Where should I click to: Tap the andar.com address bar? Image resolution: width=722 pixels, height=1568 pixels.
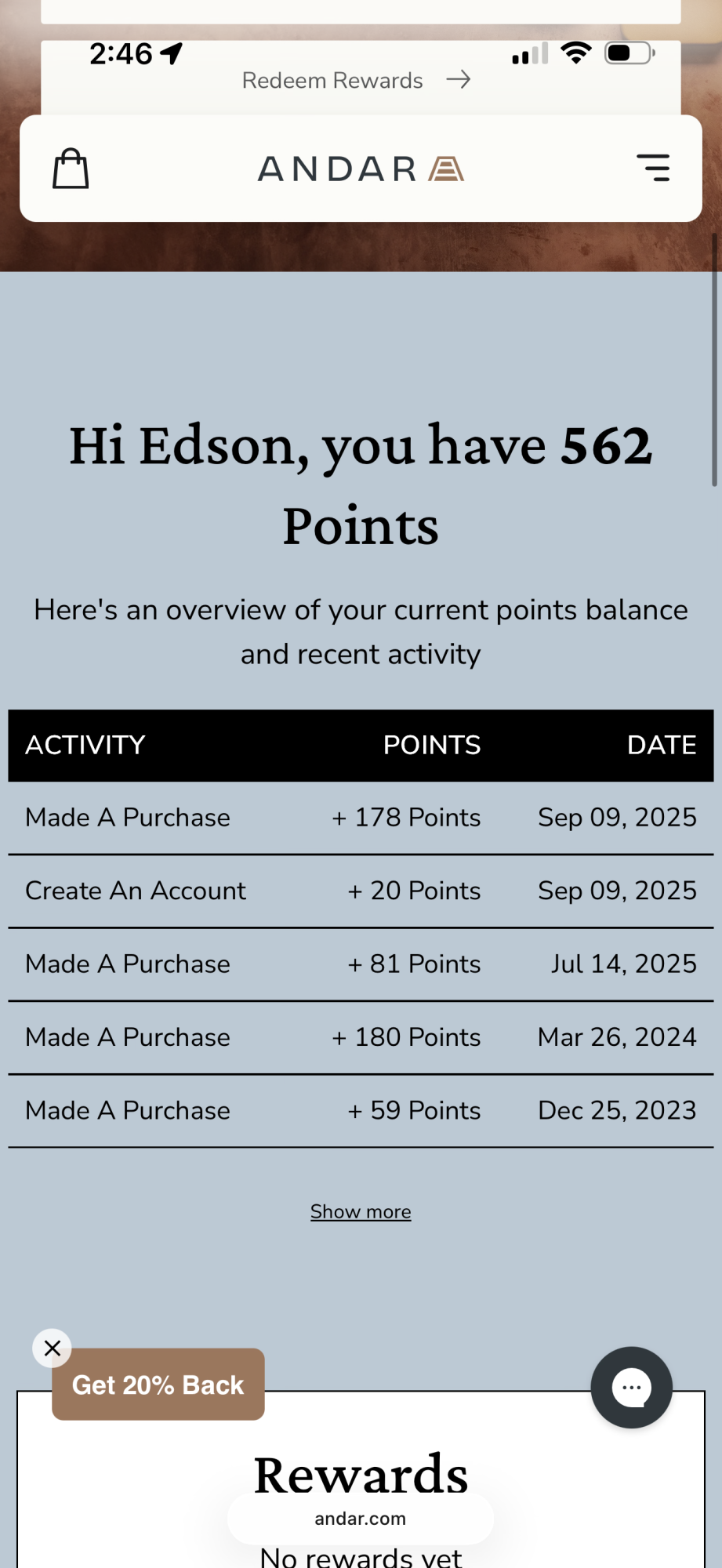pos(361,1519)
